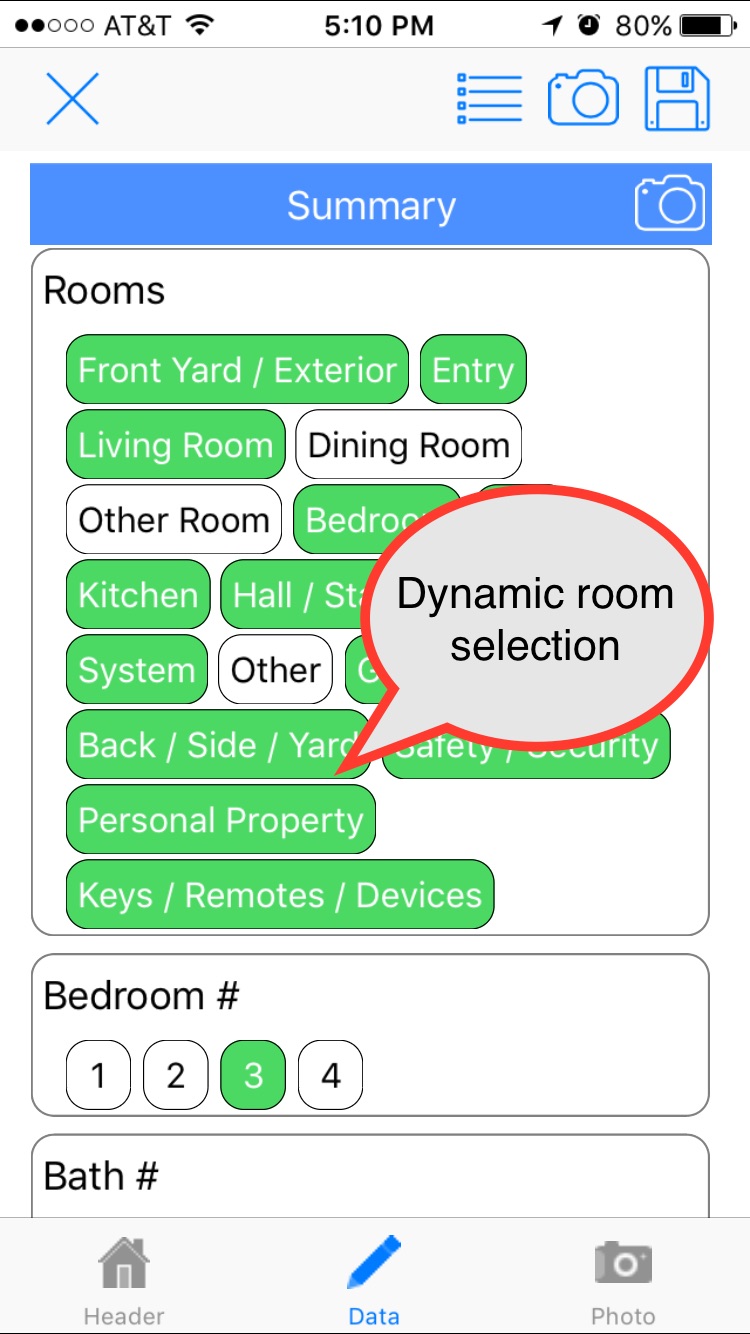The width and height of the screenshot is (750, 1334).
Task: Deselect the Front Yard / Exterior chip
Action: click(x=237, y=370)
